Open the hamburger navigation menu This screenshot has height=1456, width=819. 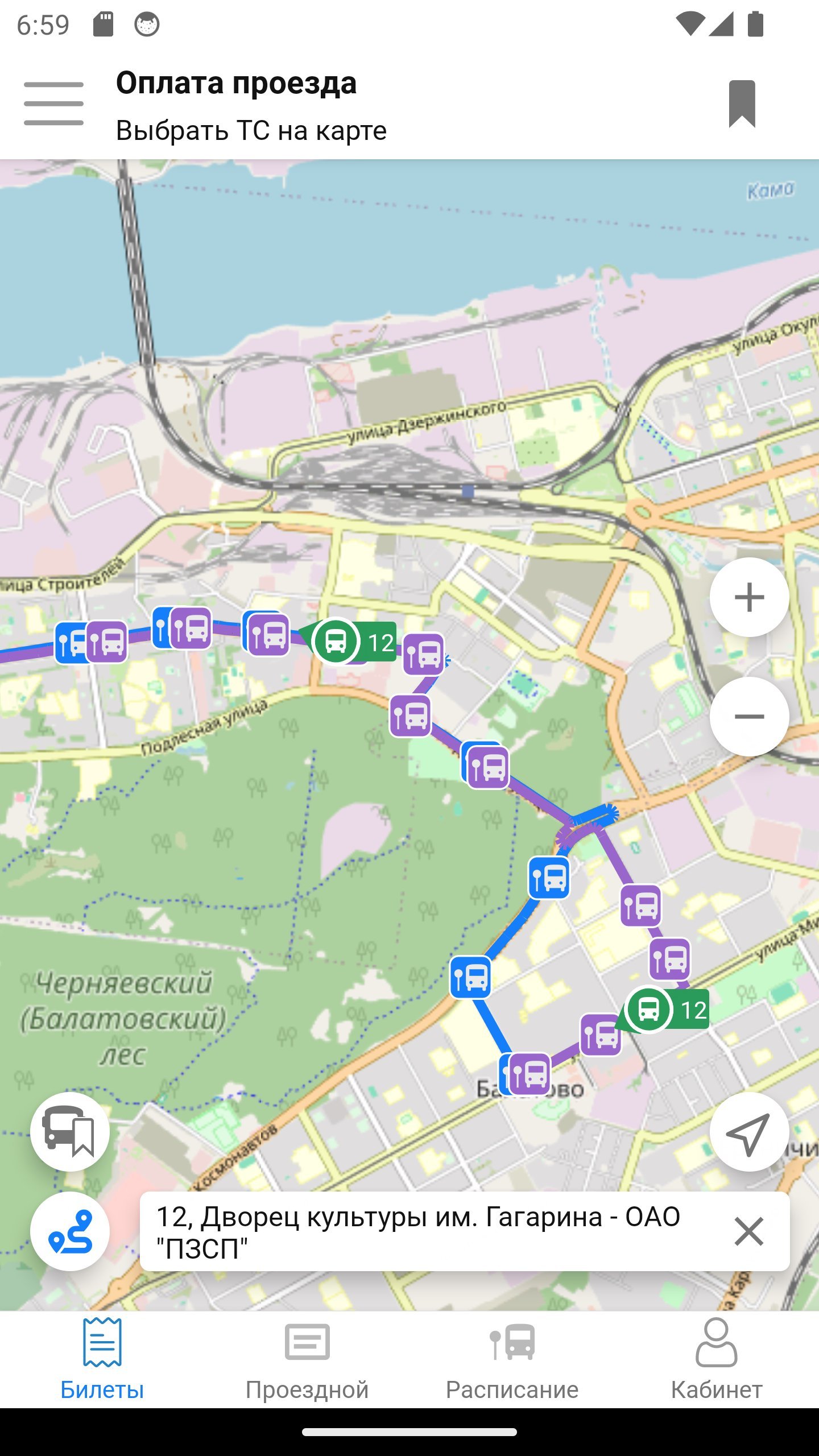pos(53,103)
